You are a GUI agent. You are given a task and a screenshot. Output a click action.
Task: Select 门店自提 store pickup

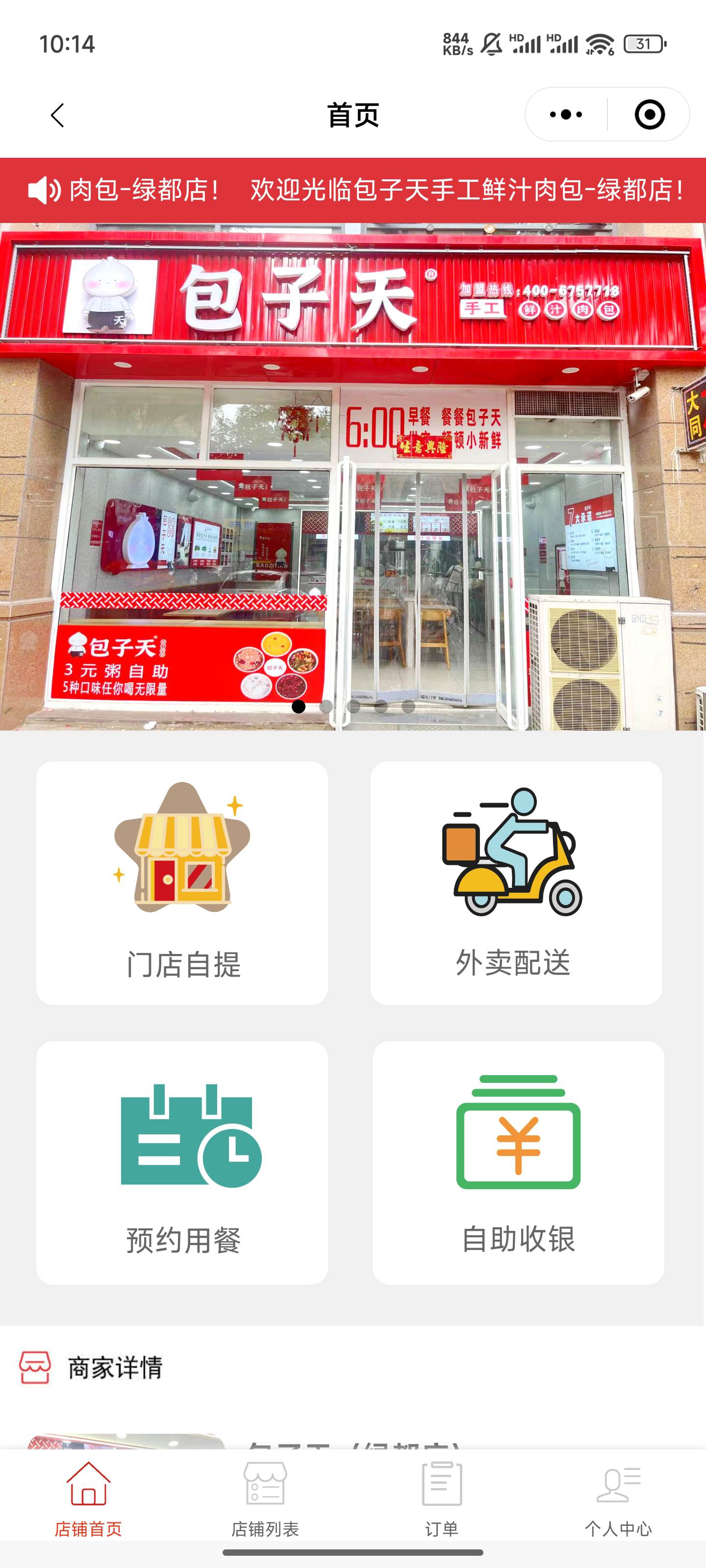coord(182,882)
